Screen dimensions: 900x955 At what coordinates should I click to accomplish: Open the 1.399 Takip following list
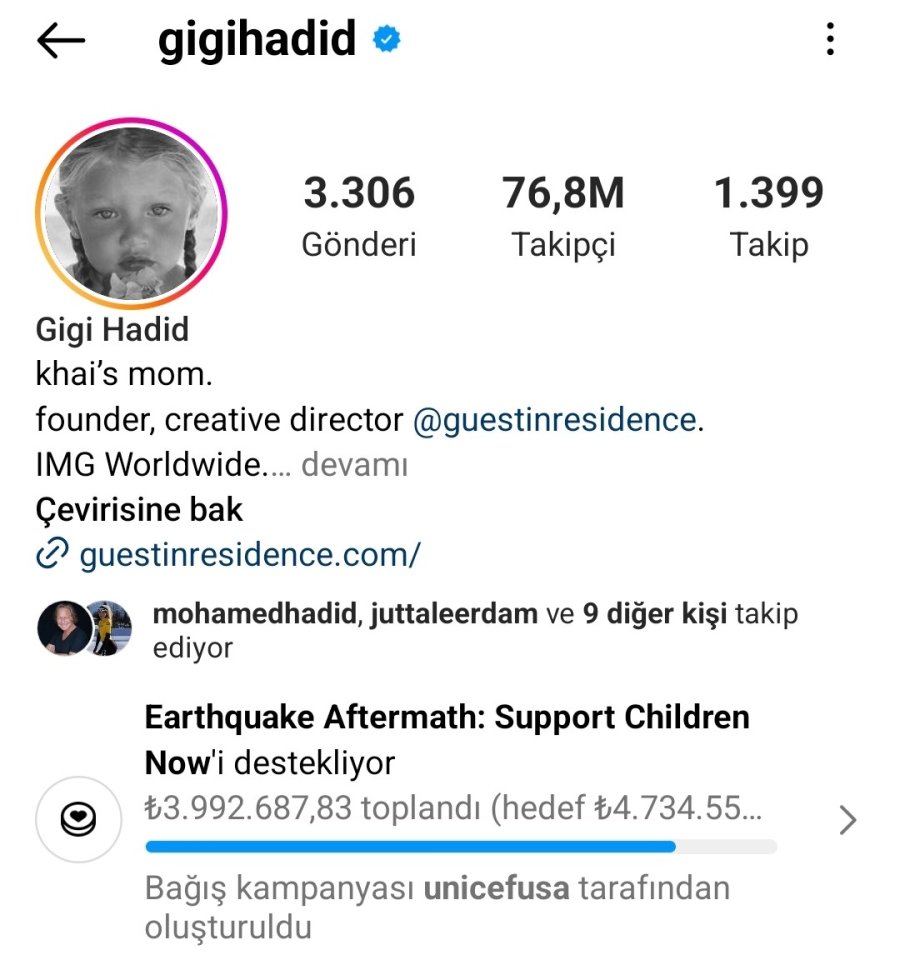pos(768,216)
